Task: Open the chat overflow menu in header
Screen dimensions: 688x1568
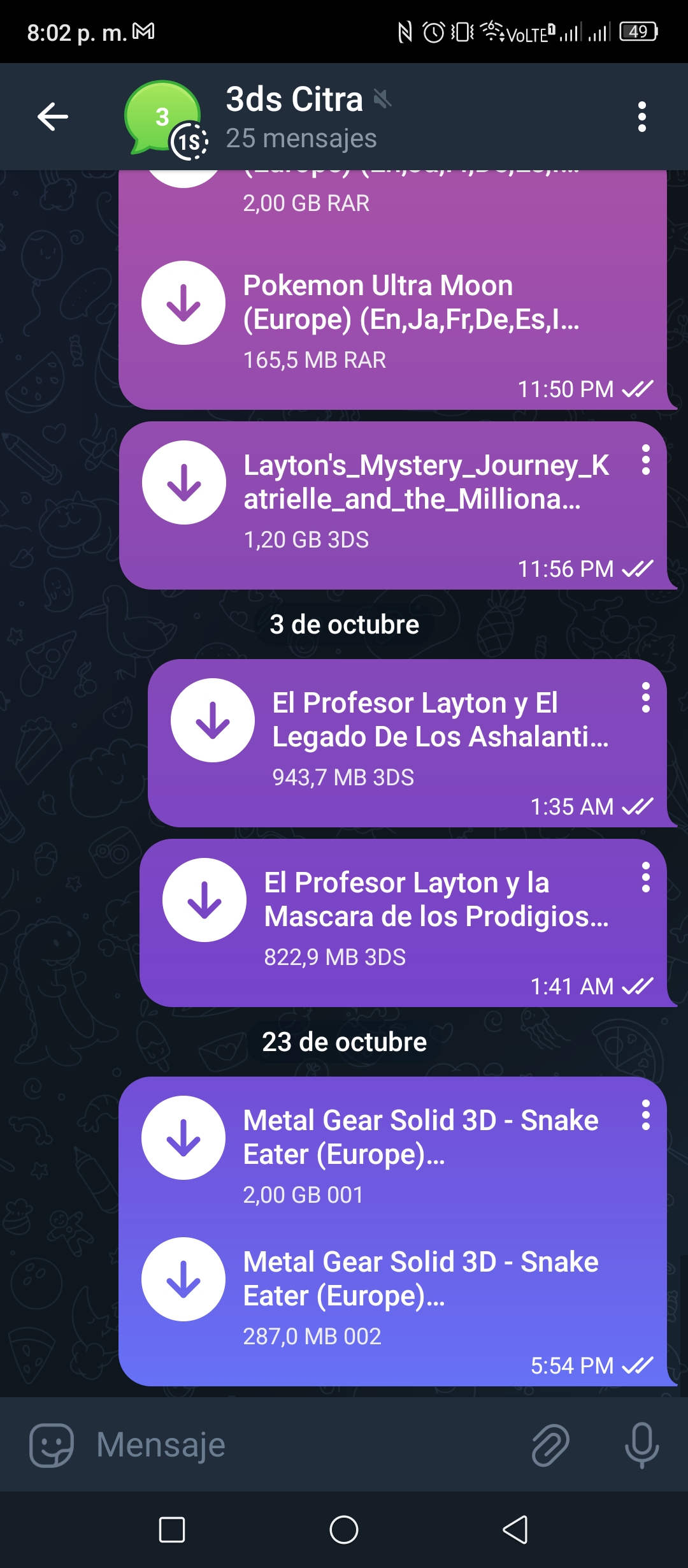Action: [x=642, y=117]
